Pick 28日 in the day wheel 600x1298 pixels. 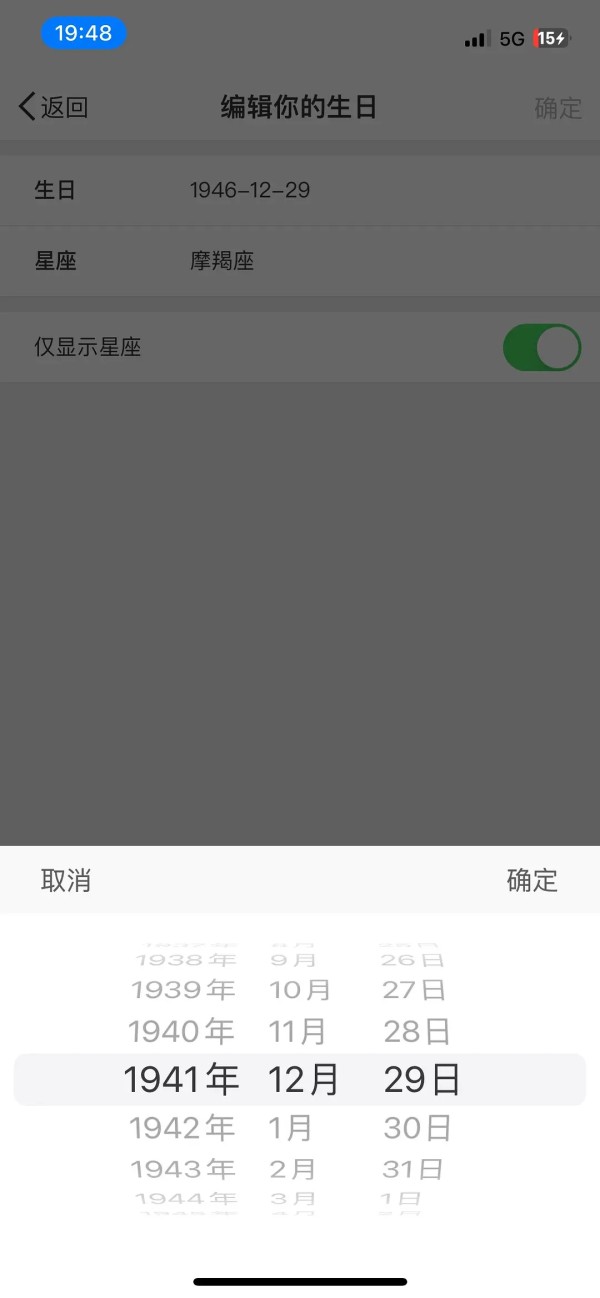pos(417,1030)
